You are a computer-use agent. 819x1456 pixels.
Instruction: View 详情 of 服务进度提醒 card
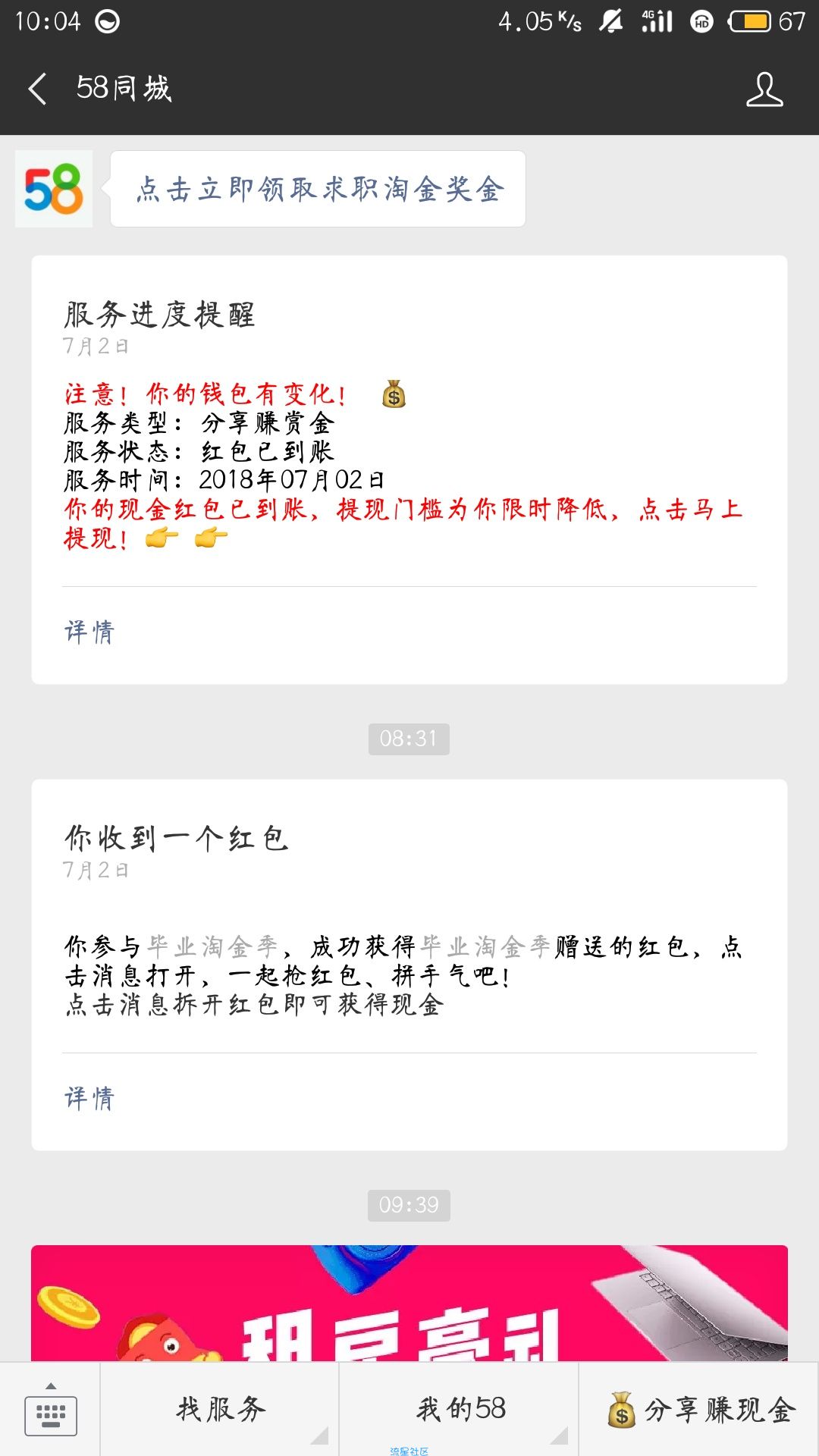(x=89, y=632)
